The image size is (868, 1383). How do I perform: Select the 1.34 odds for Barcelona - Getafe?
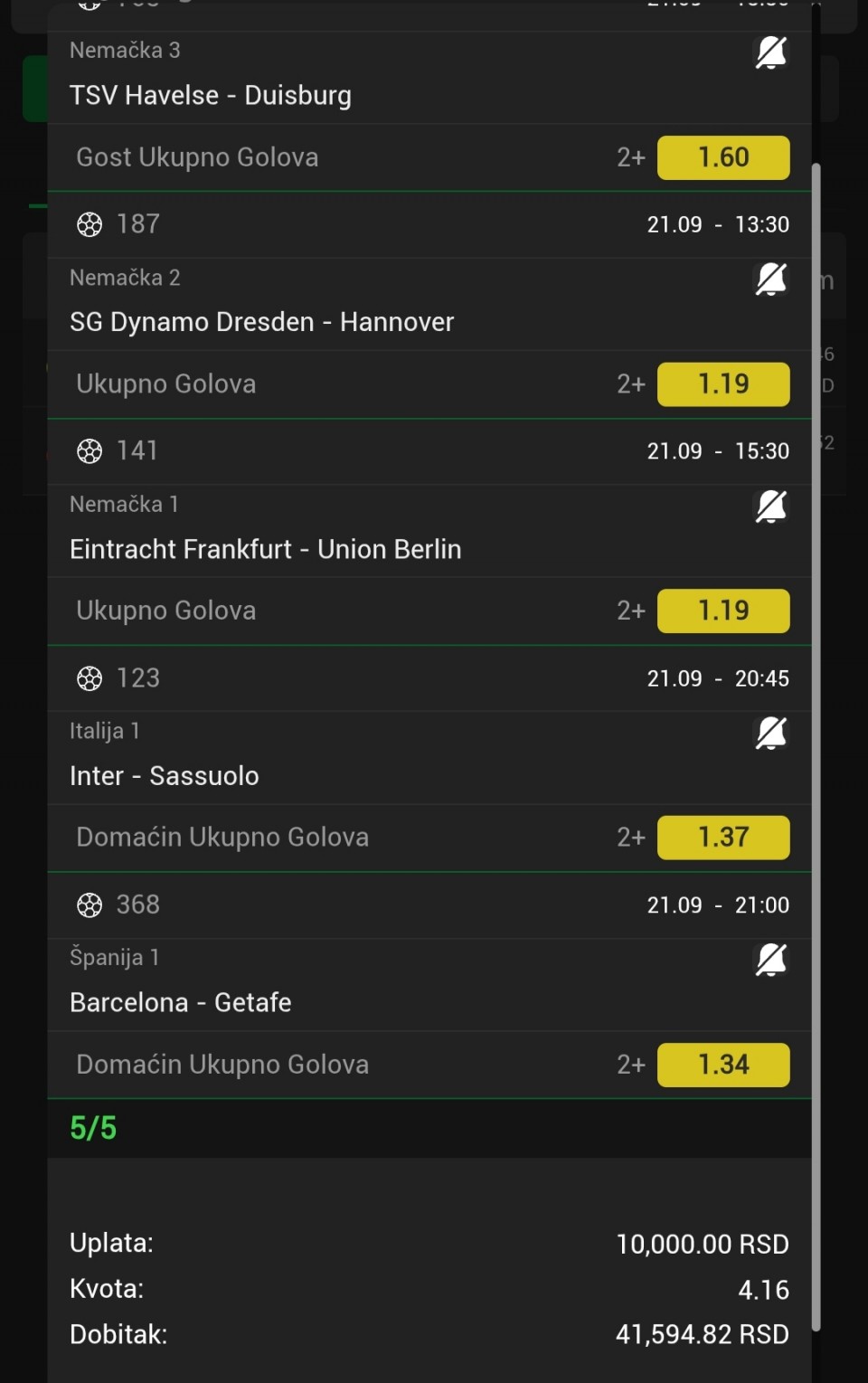[x=723, y=1065]
